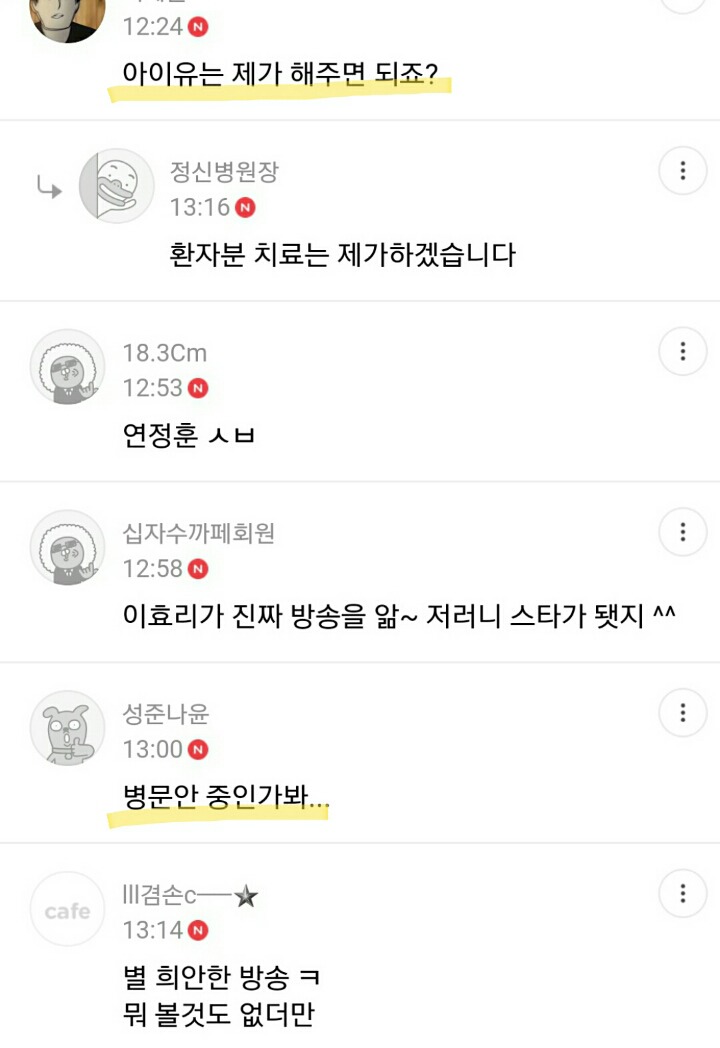Open the more options on 정신병원장's reply
The height and width of the screenshot is (1048, 720).
pyautogui.click(x=683, y=171)
